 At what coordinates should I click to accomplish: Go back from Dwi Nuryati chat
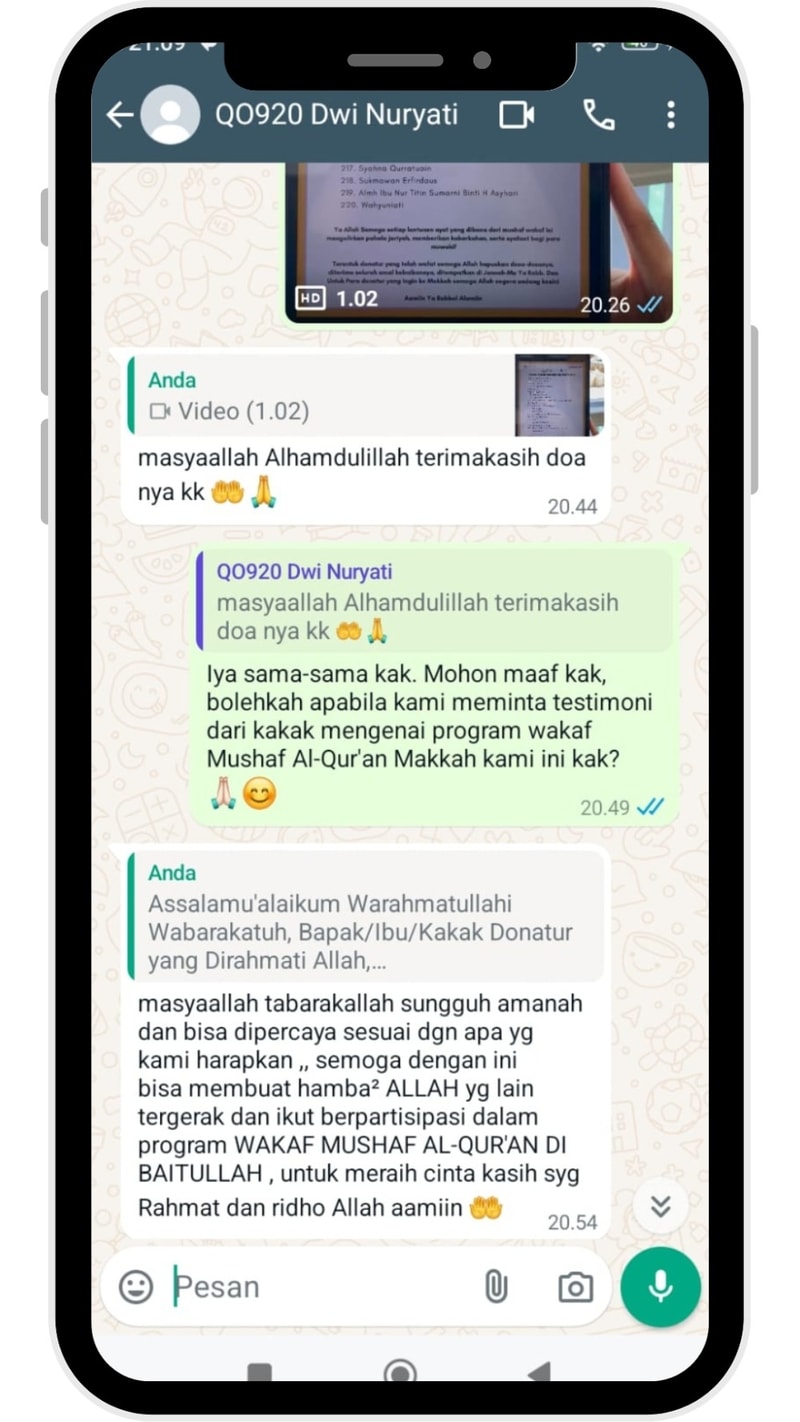tap(120, 115)
